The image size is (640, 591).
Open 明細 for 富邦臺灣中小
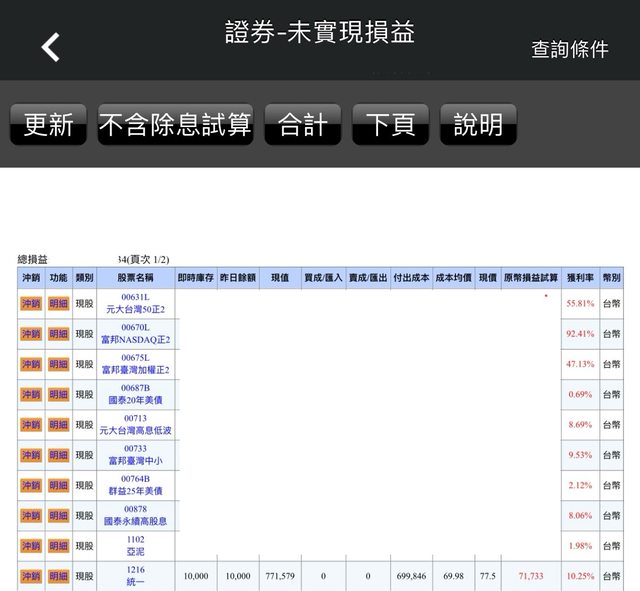pyautogui.click(x=59, y=455)
